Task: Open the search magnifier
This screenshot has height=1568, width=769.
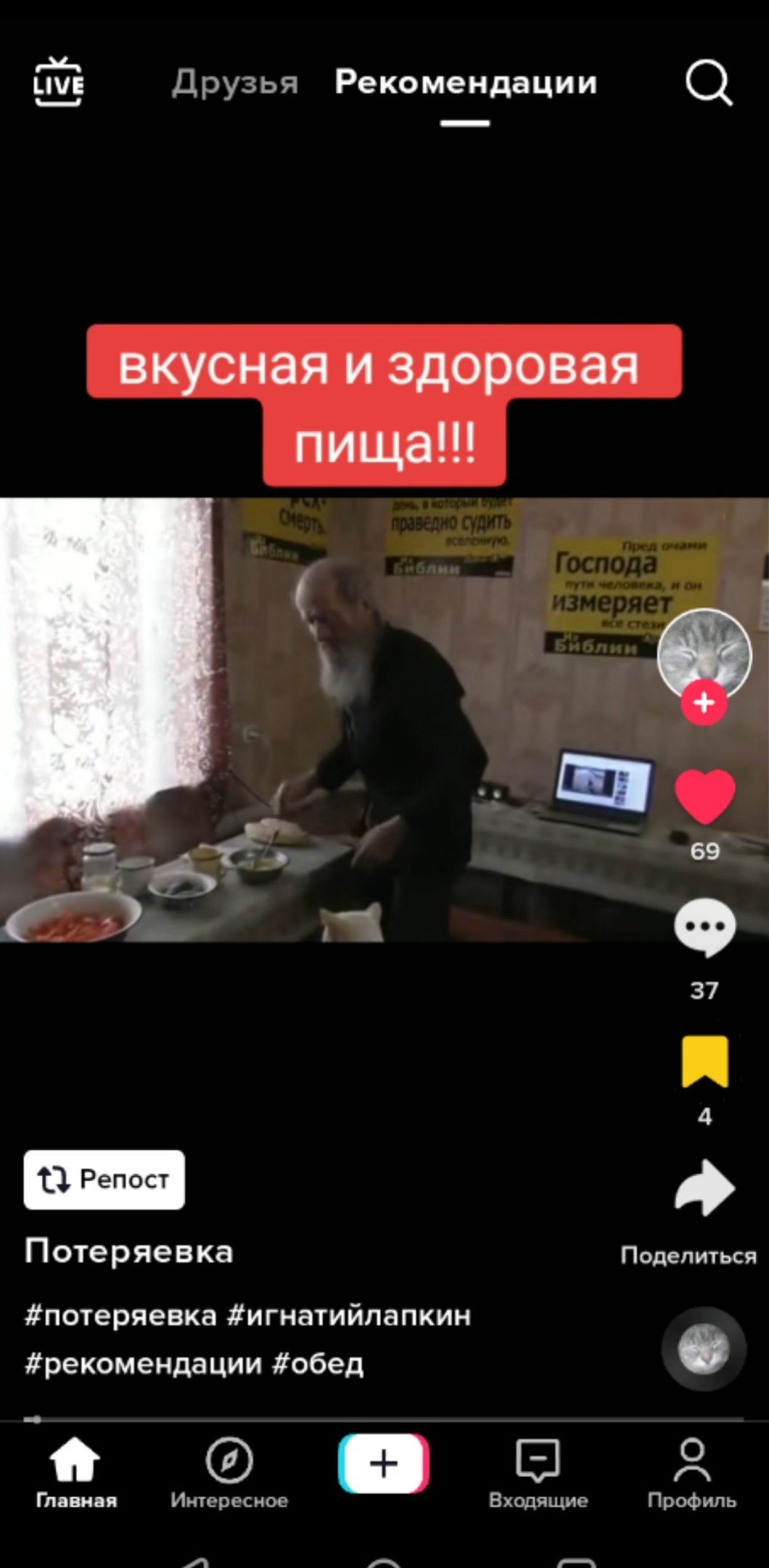Action: pyautogui.click(x=709, y=83)
